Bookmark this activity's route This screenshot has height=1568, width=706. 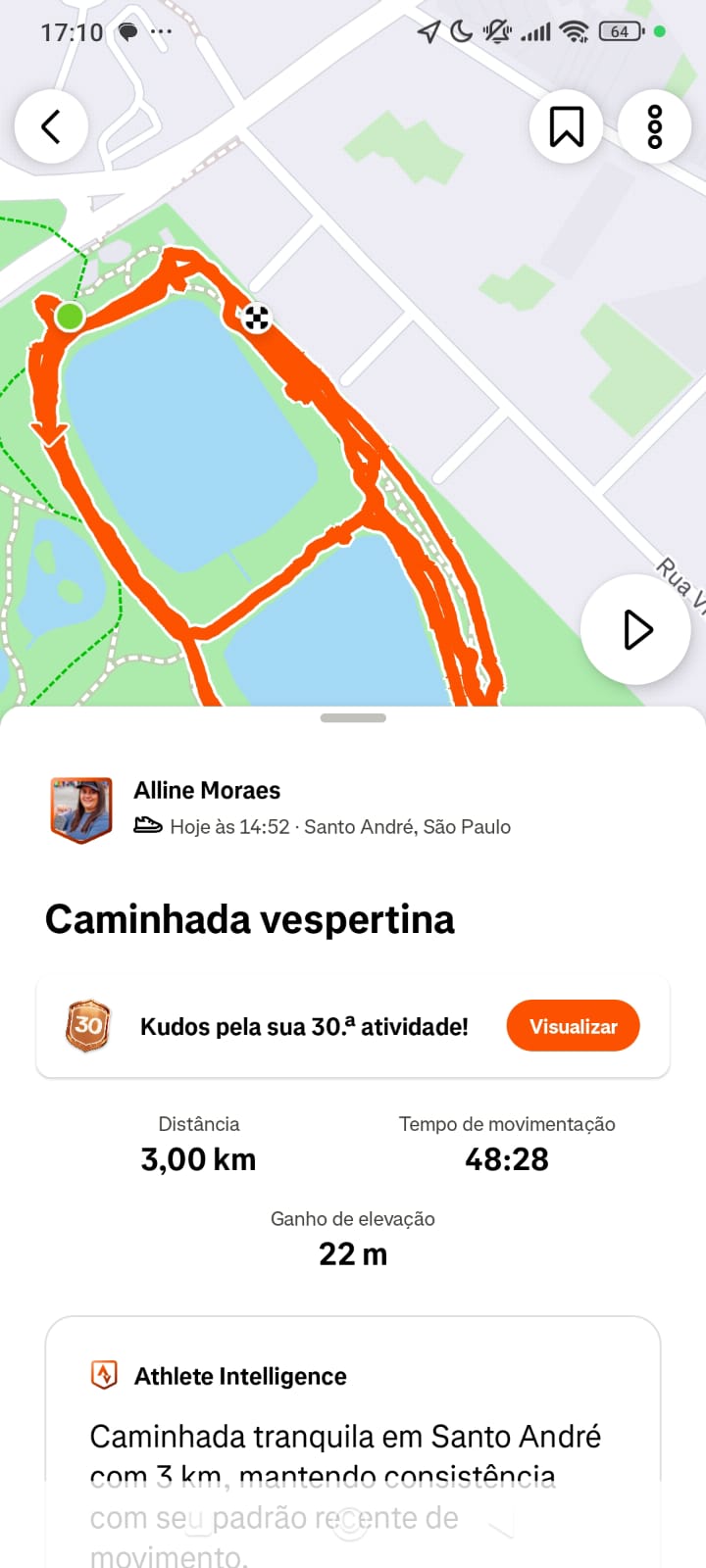566,126
